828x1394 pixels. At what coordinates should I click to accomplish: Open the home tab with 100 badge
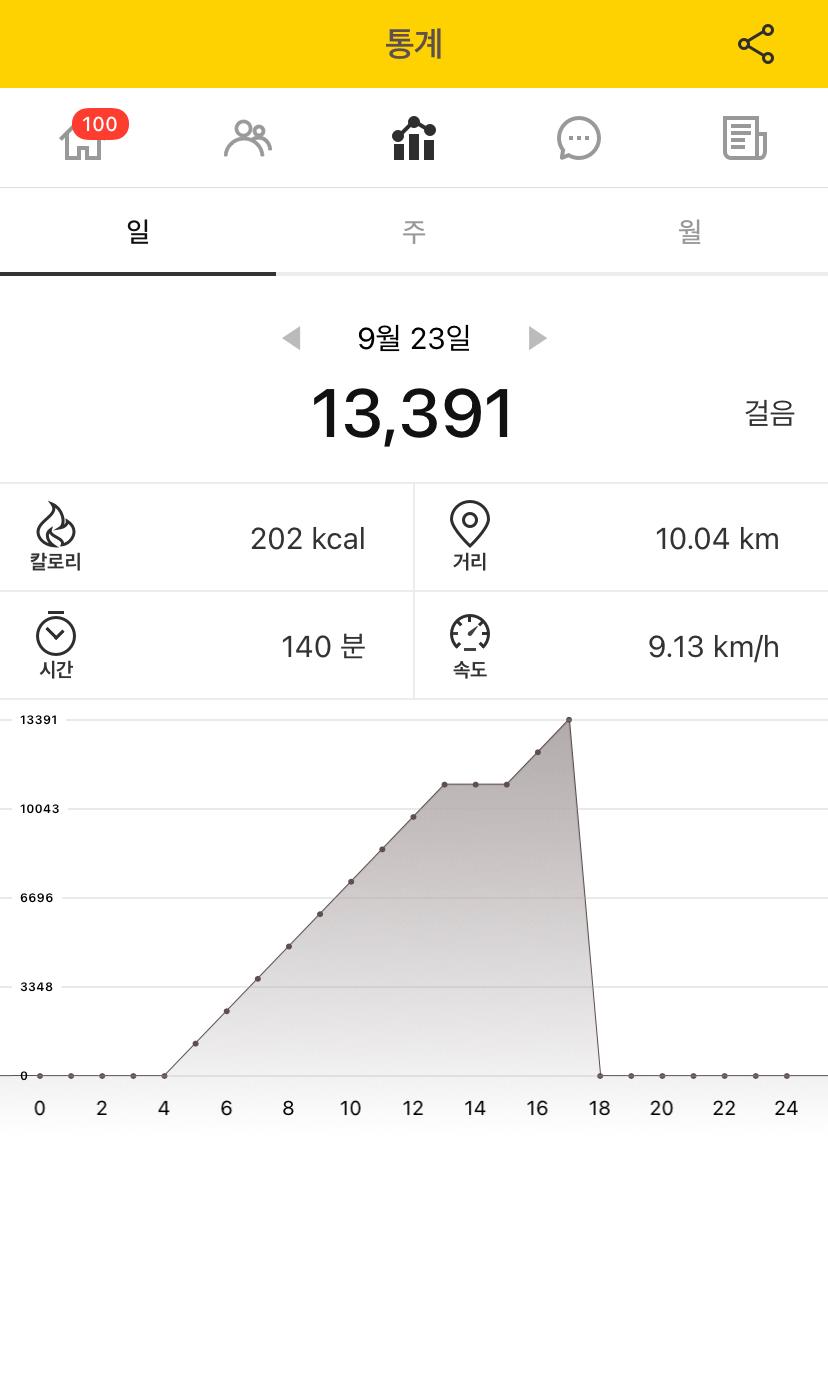83,139
